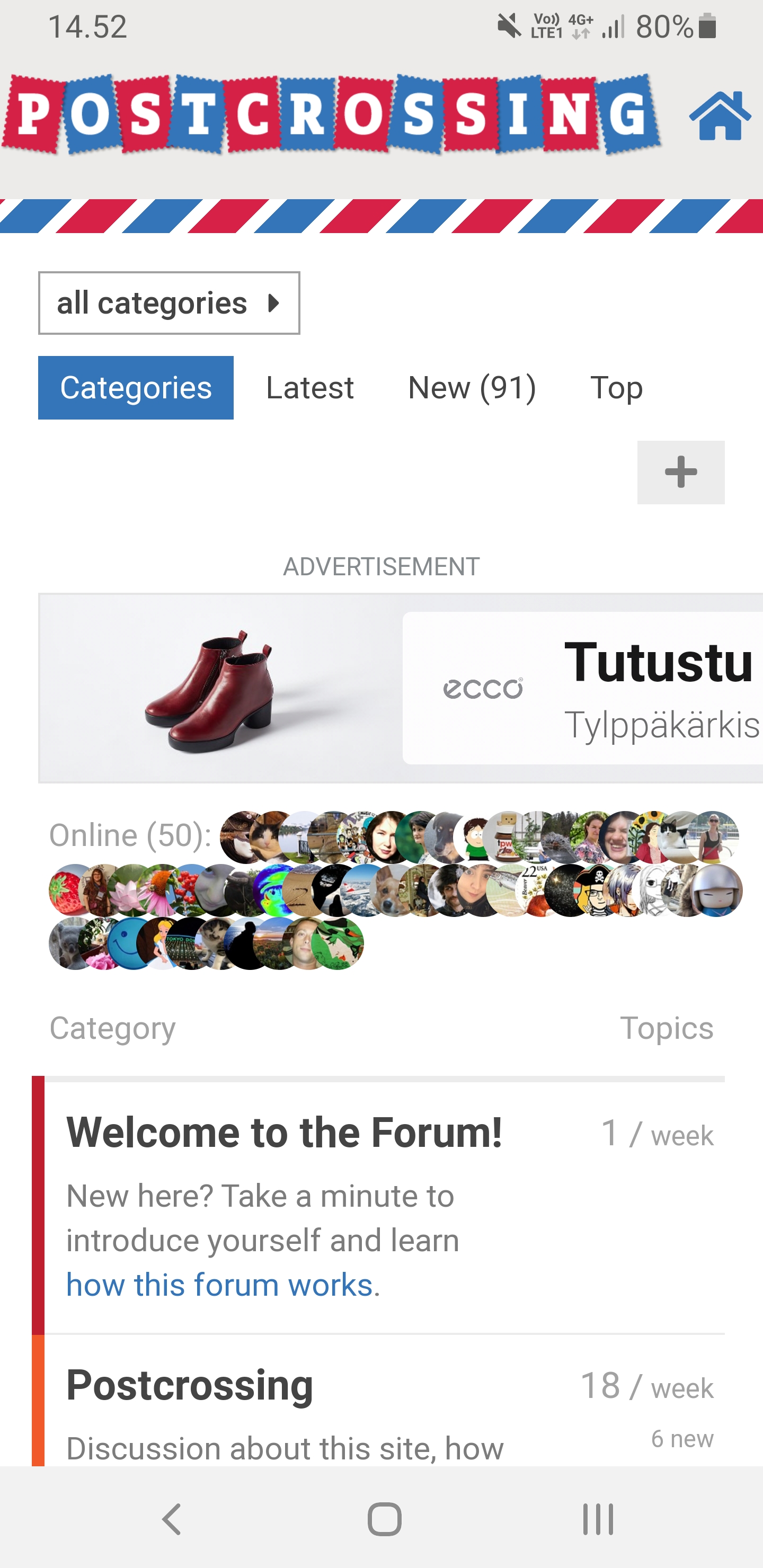
Task: Expand the all categories dropdown
Action: 169,303
